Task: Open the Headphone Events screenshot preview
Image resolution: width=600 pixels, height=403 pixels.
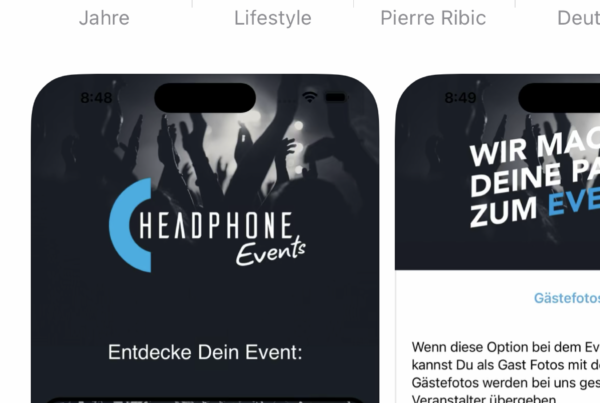Action: pyautogui.click(x=205, y=240)
